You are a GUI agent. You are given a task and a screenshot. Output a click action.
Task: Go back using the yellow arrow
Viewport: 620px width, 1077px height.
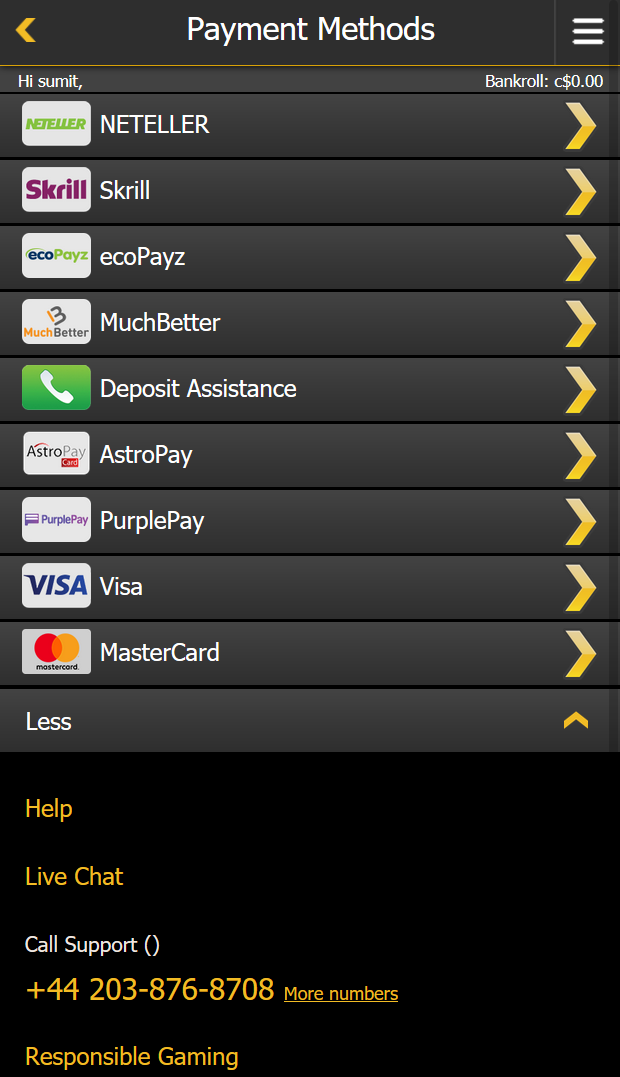[x=25, y=30]
